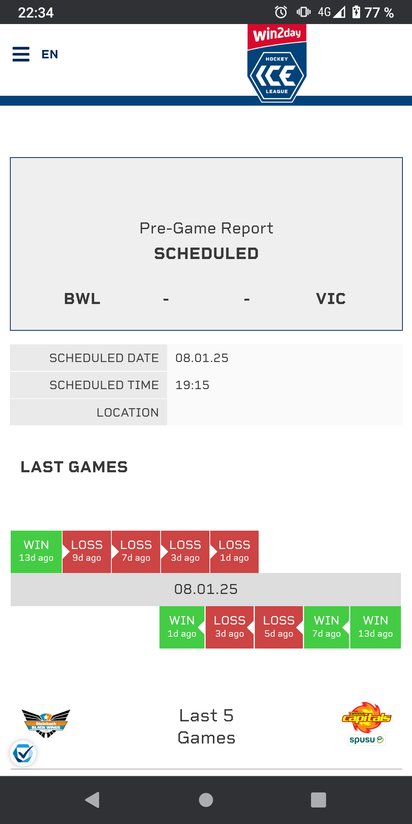Tap the blue checkmark badge

pos(22,754)
